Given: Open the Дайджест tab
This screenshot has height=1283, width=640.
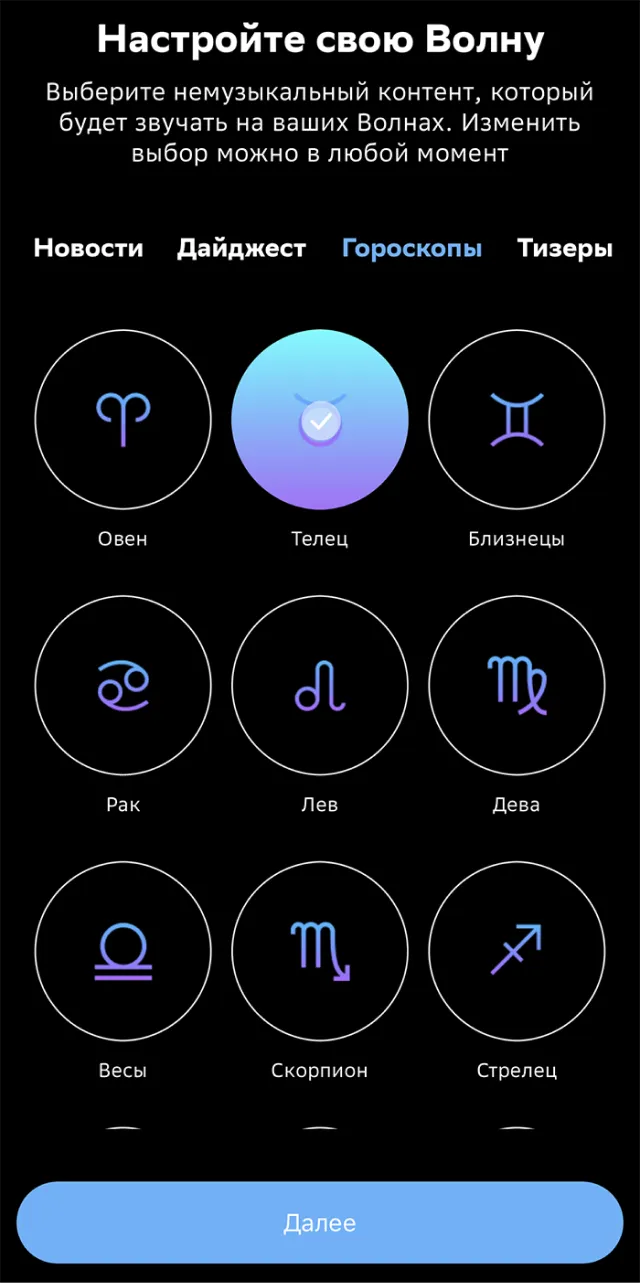Looking at the screenshot, I should click(x=242, y=248).
